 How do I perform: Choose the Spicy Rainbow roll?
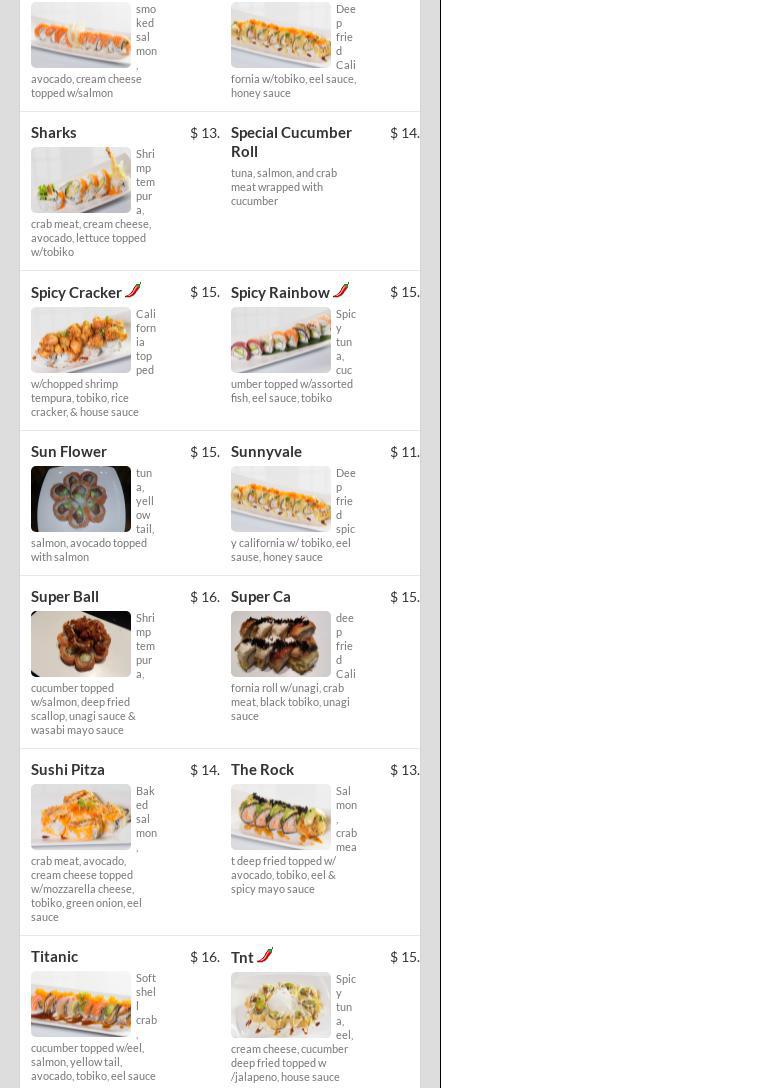point(280,293)
